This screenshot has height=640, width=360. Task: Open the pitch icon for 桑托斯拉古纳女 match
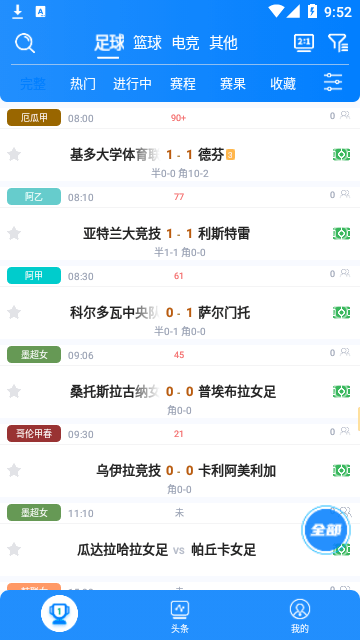click(x=341, y=391)
